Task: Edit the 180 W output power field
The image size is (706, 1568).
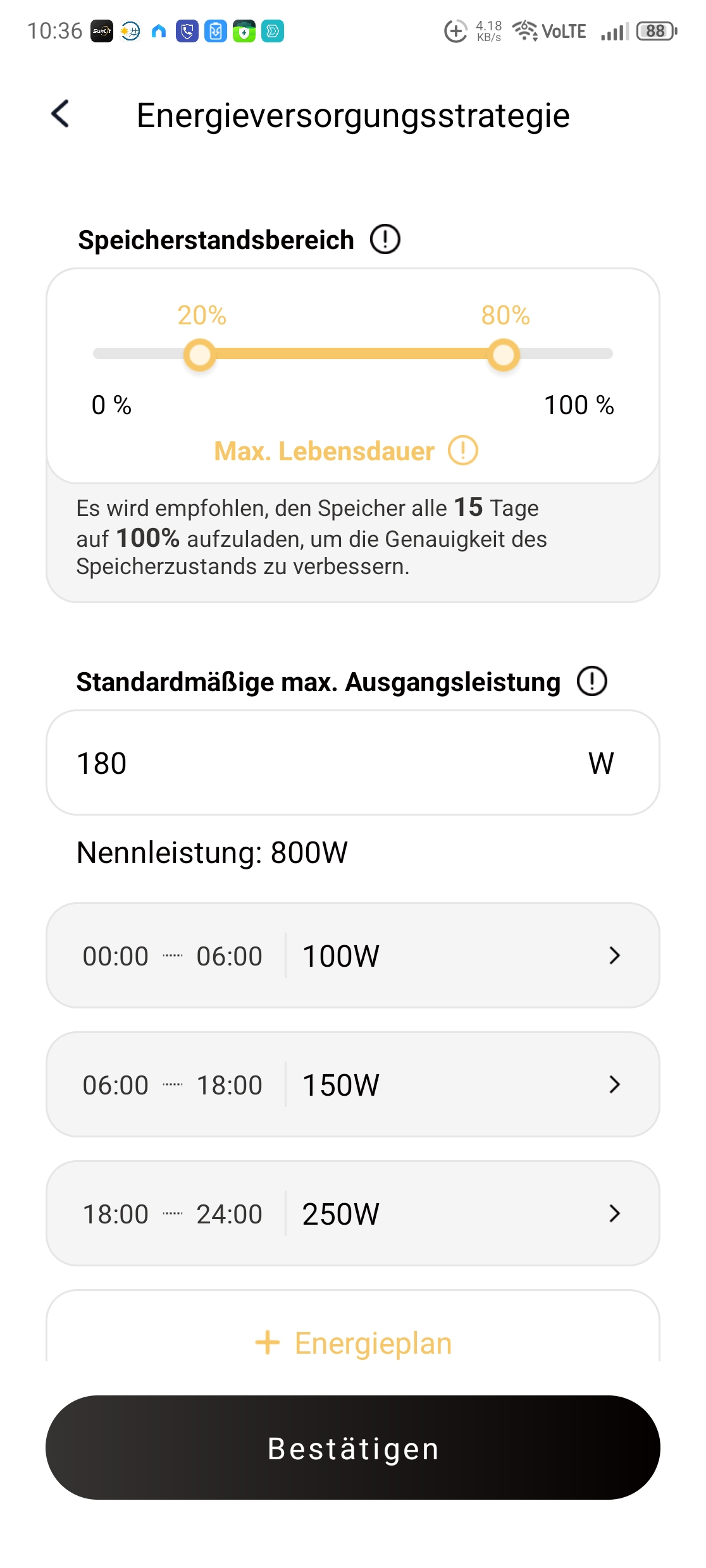Action: pos(353,763)
